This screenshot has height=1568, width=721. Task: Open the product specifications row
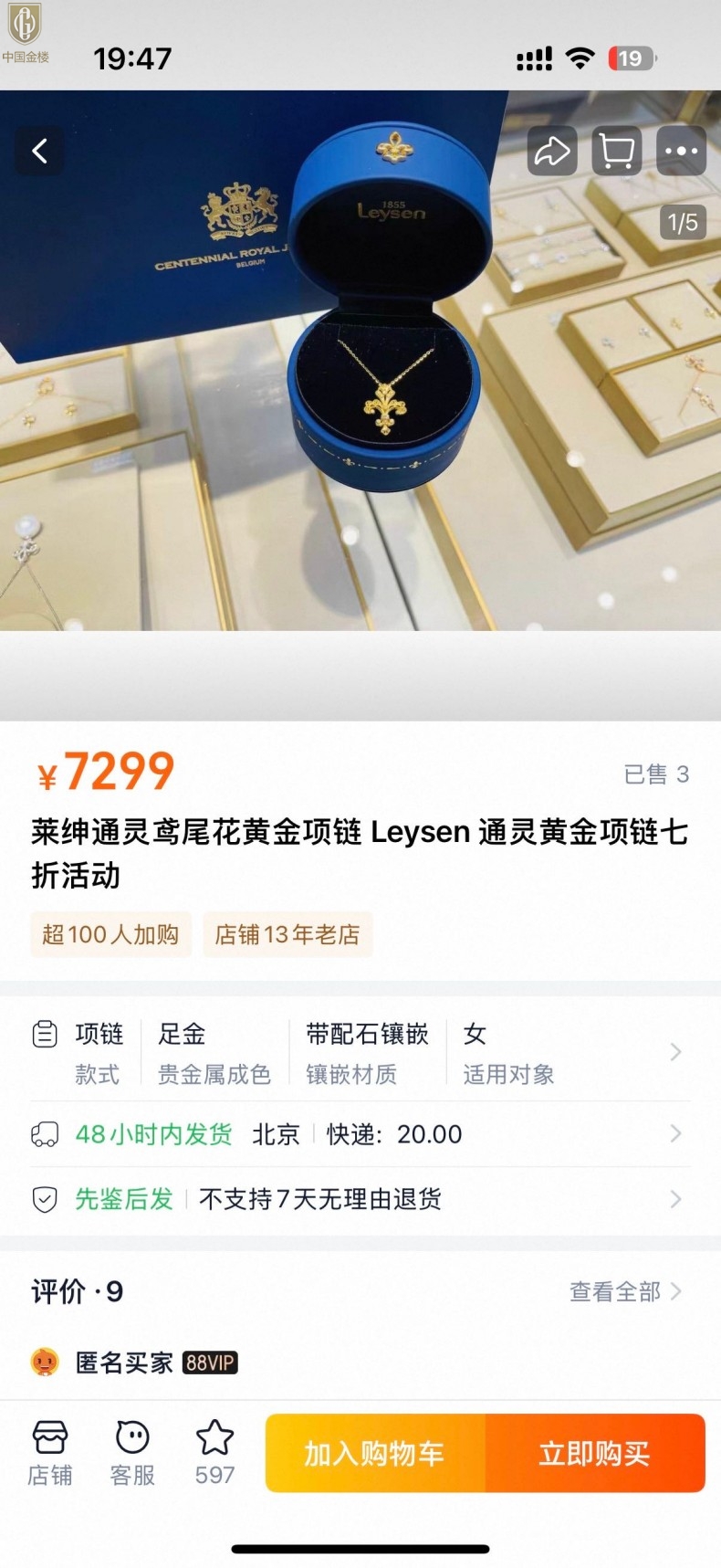click(360, 1052)
